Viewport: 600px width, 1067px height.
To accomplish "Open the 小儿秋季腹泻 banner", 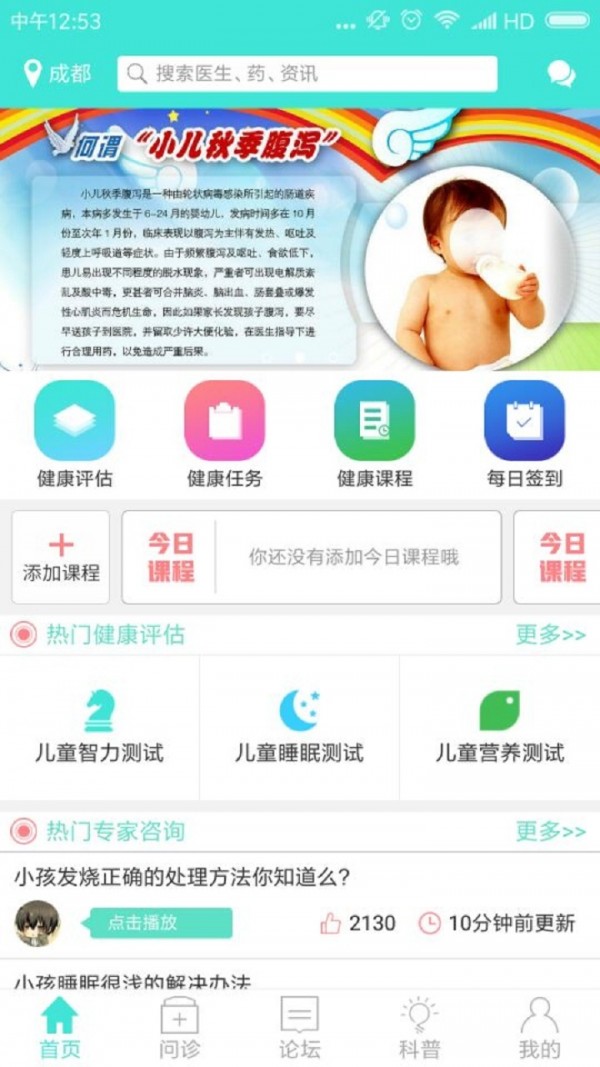I will point(300,239).
